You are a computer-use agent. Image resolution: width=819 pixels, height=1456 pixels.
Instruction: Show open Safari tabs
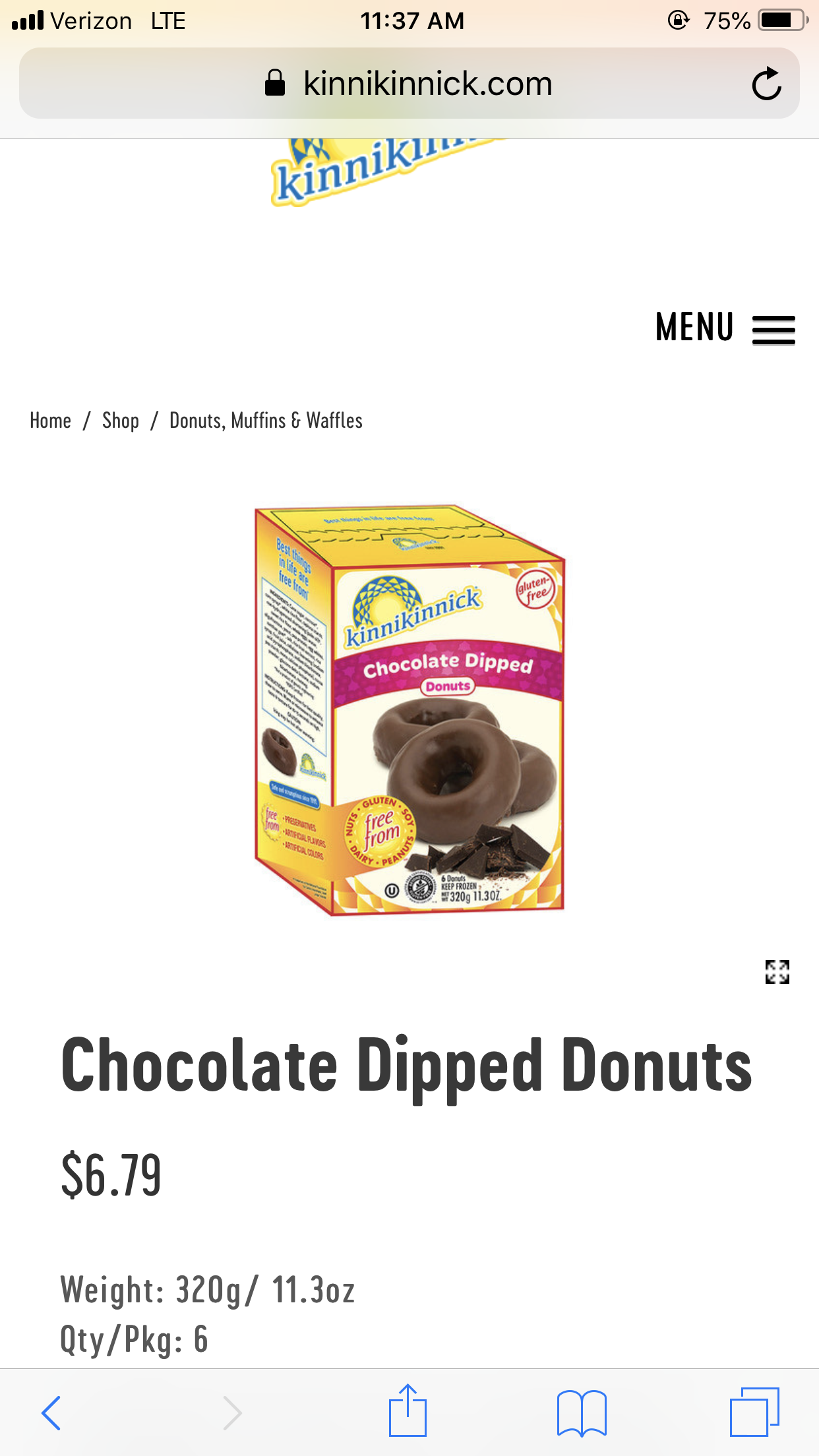tap(754, 1412)
